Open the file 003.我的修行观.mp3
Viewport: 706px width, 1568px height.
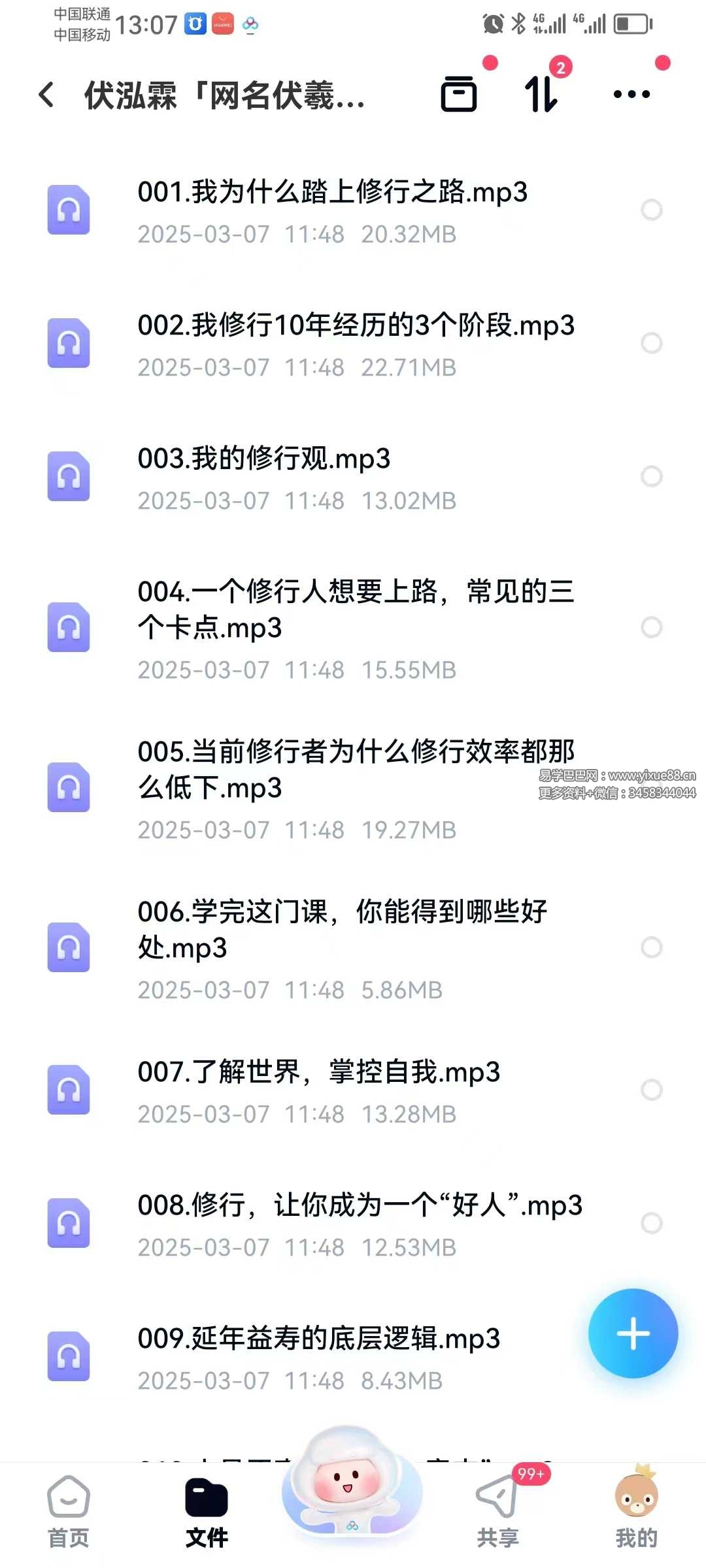click(263, 459)
